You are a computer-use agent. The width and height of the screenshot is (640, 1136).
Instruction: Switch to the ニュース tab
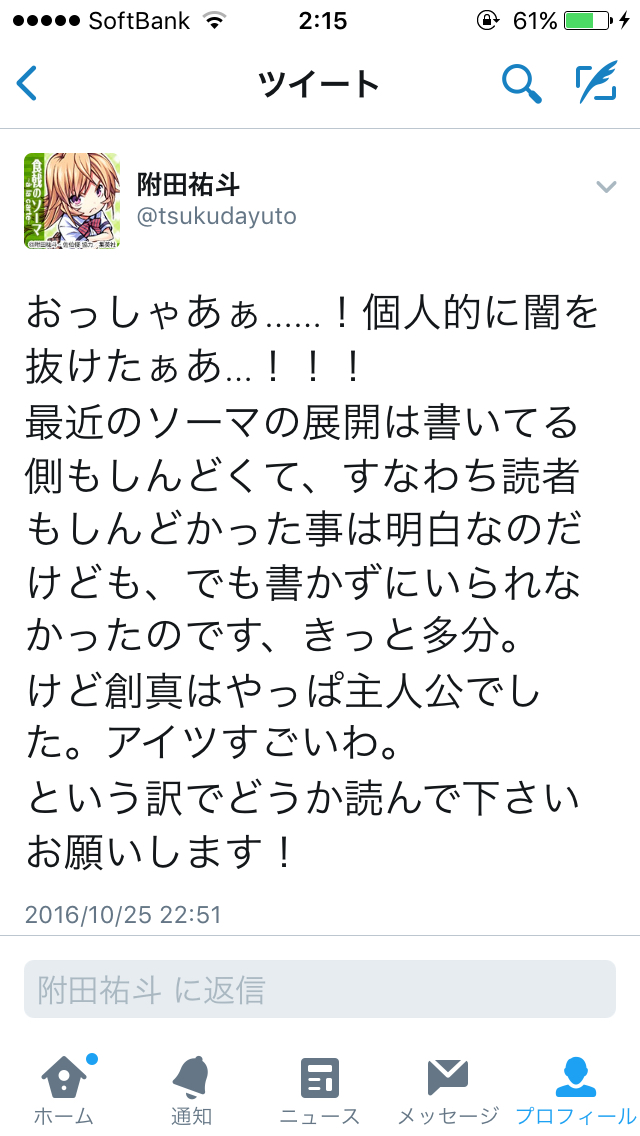coord(320,1090)
